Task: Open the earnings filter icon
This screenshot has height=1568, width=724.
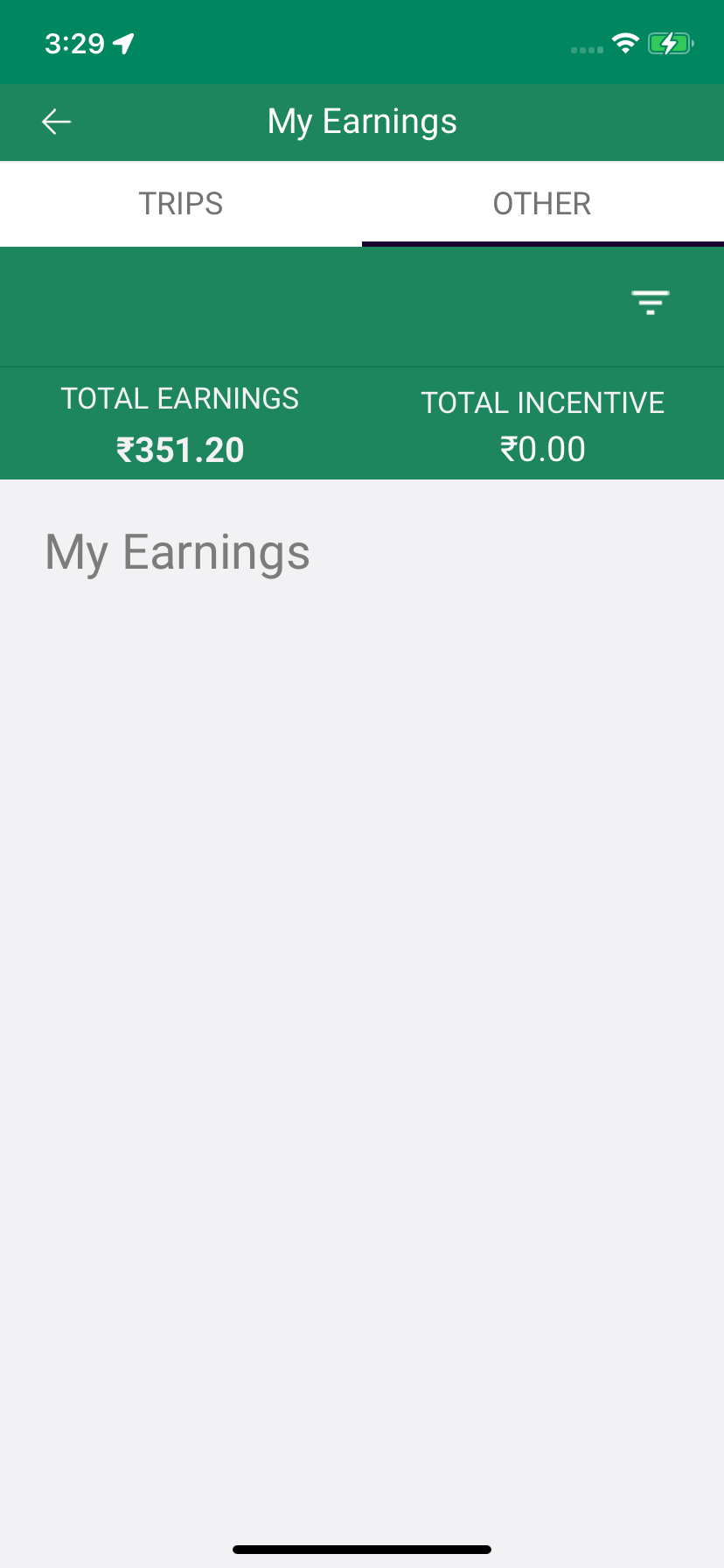Action: point(651,303)
